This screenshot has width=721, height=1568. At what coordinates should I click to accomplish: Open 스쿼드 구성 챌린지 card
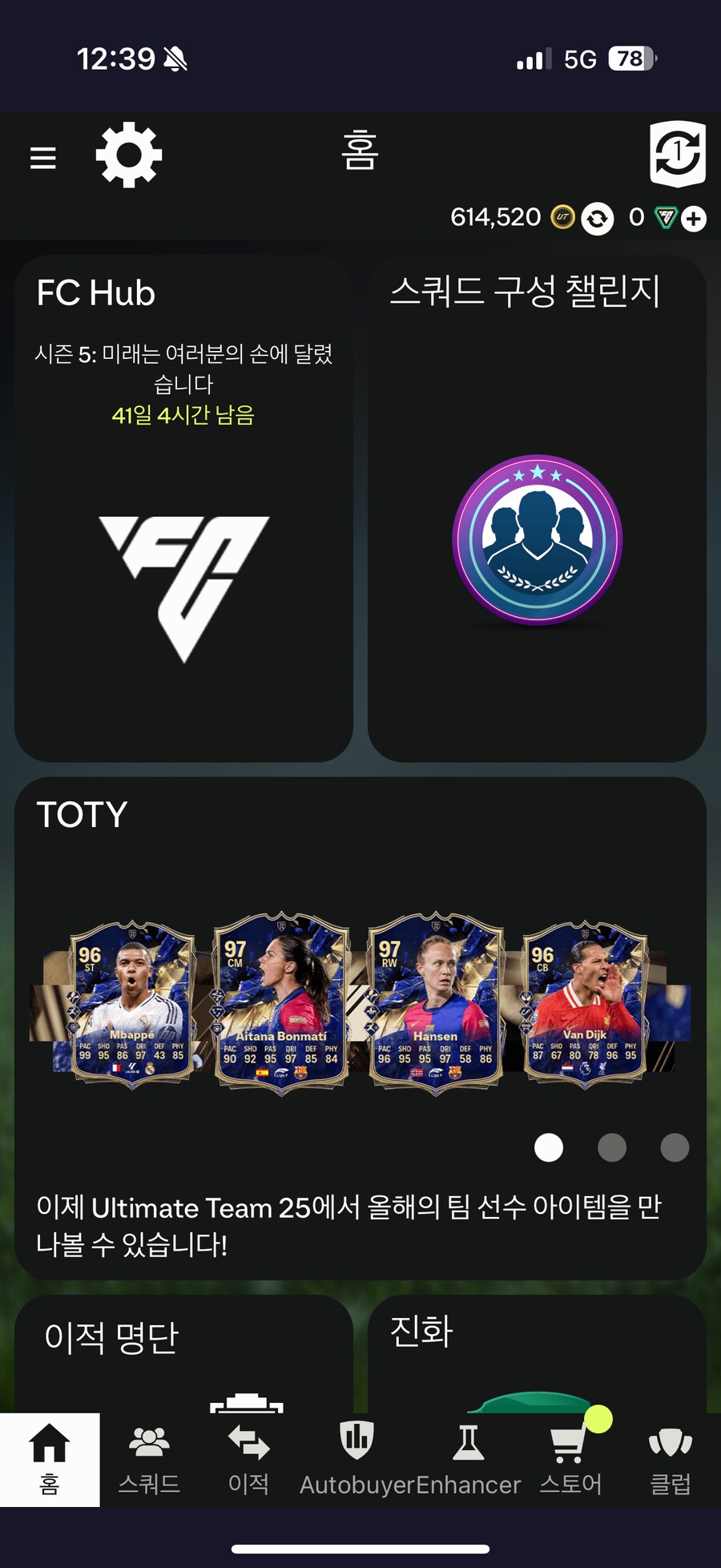pos(537,509)
